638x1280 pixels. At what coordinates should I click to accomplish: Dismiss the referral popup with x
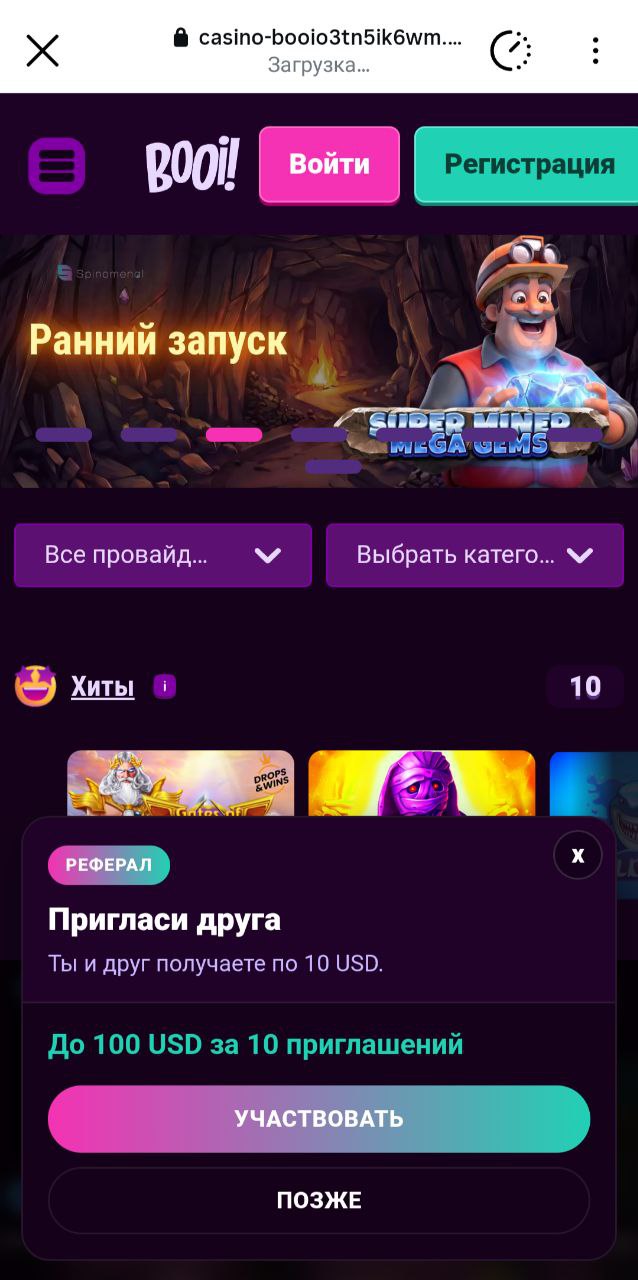[577, 855]
